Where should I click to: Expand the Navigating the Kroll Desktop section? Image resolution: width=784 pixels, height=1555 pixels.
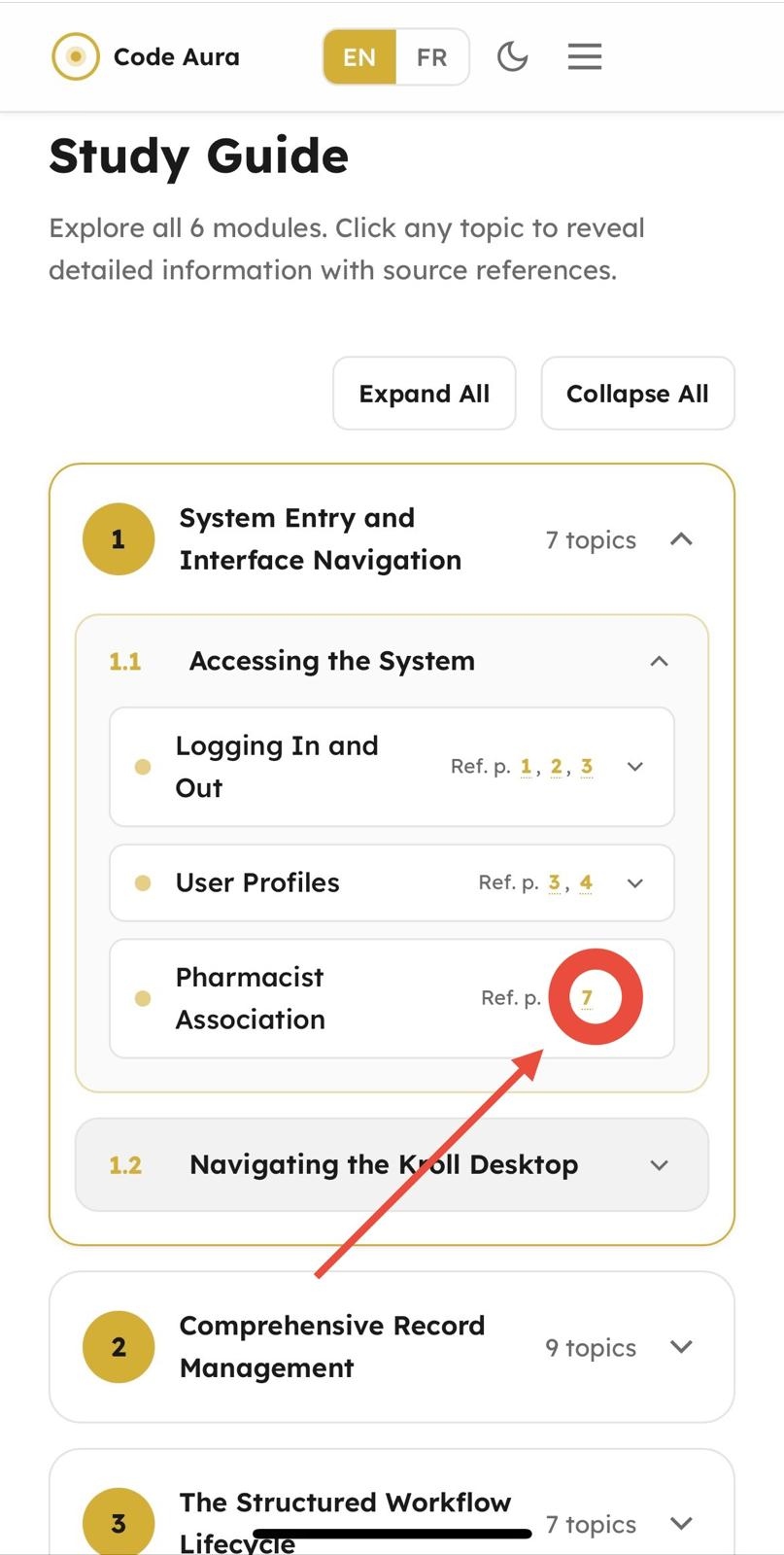(x=660, y=1164)
